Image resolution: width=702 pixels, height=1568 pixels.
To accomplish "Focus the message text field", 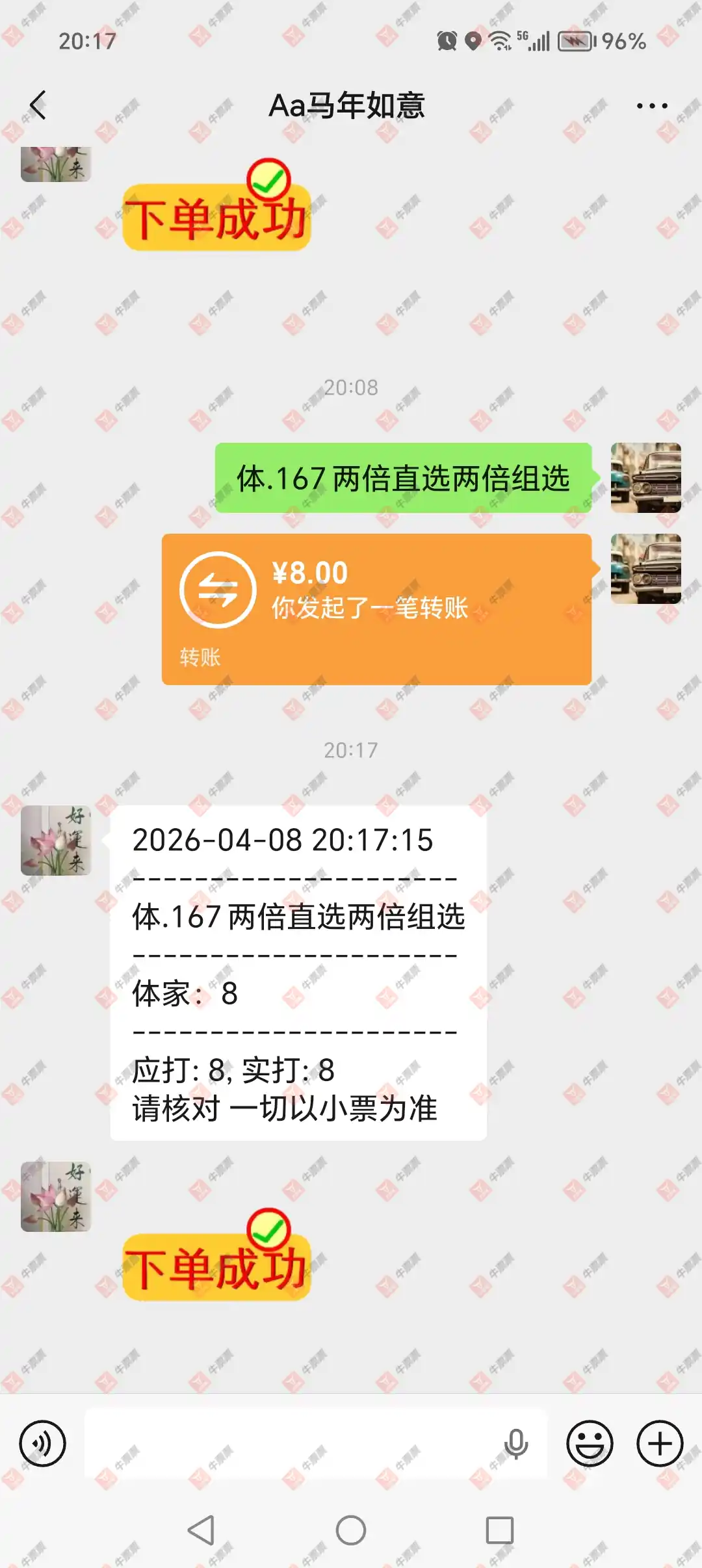I will (x=292, y=1444).
